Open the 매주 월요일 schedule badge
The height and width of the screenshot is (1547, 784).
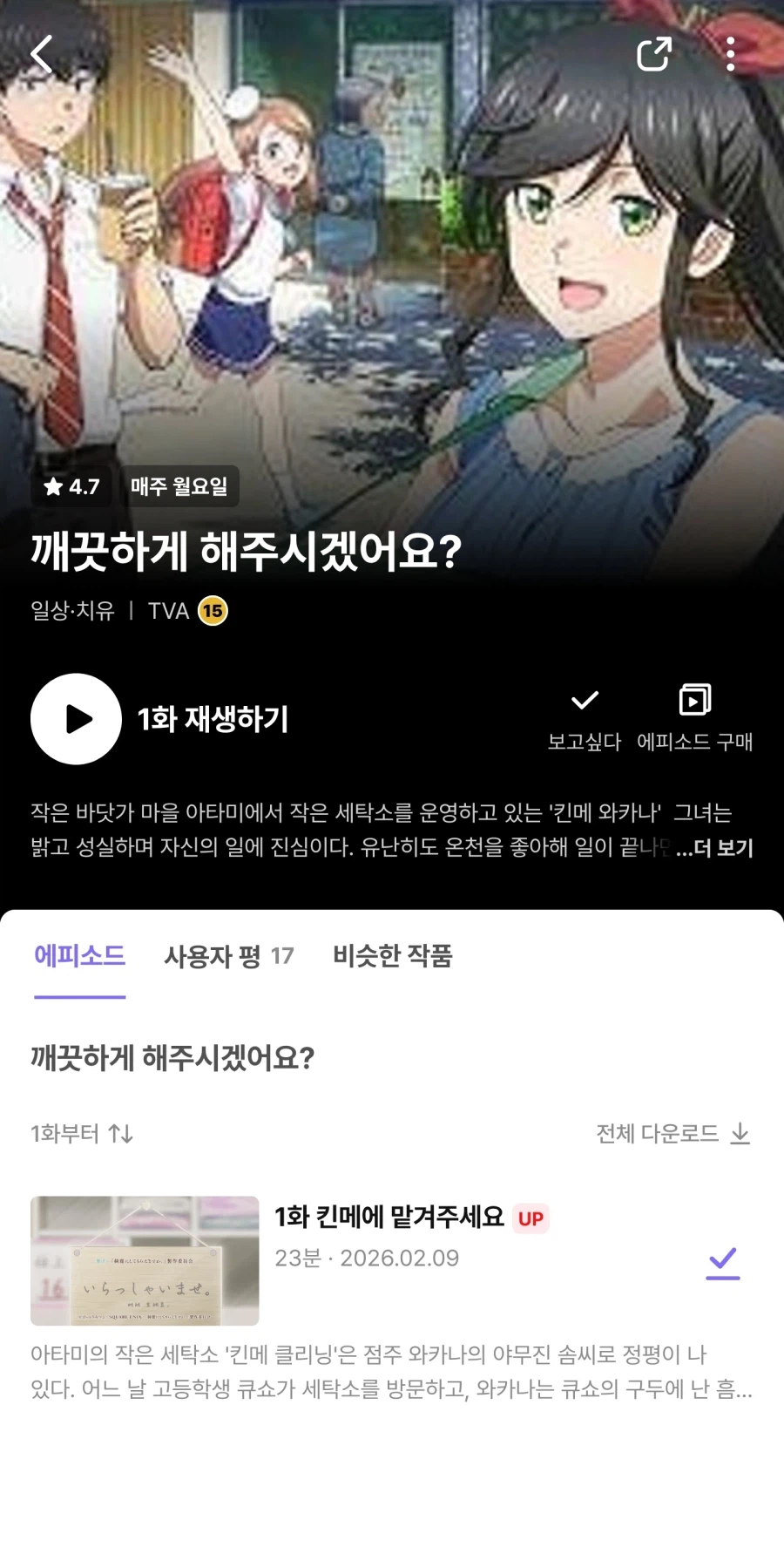pos(178,488)
